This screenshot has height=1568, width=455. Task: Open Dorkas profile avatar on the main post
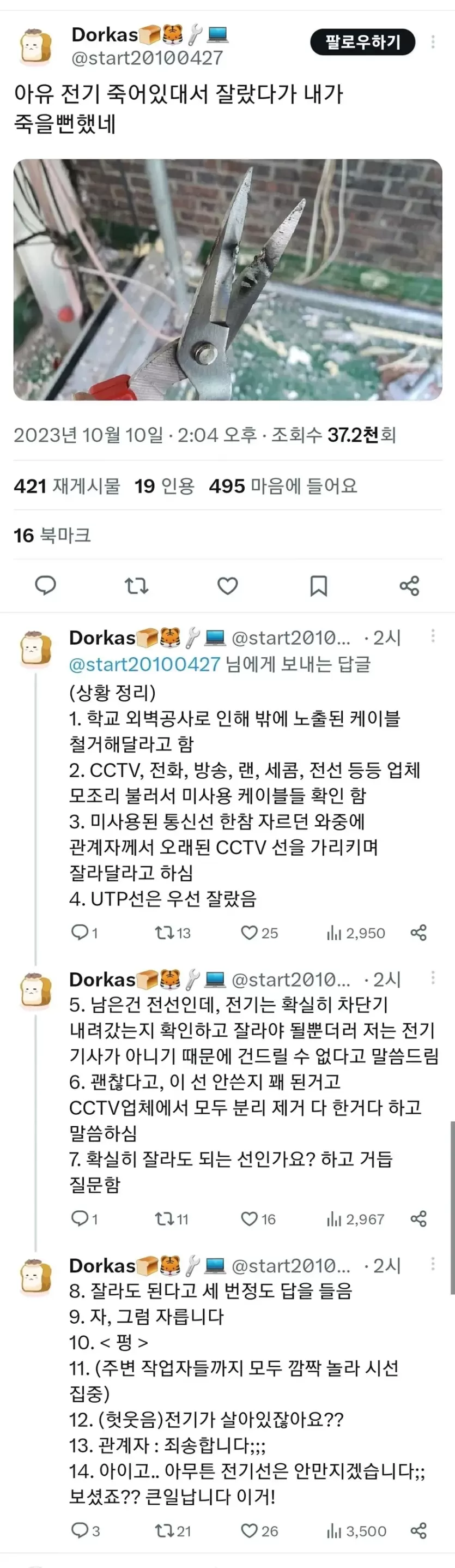[36, 45]
